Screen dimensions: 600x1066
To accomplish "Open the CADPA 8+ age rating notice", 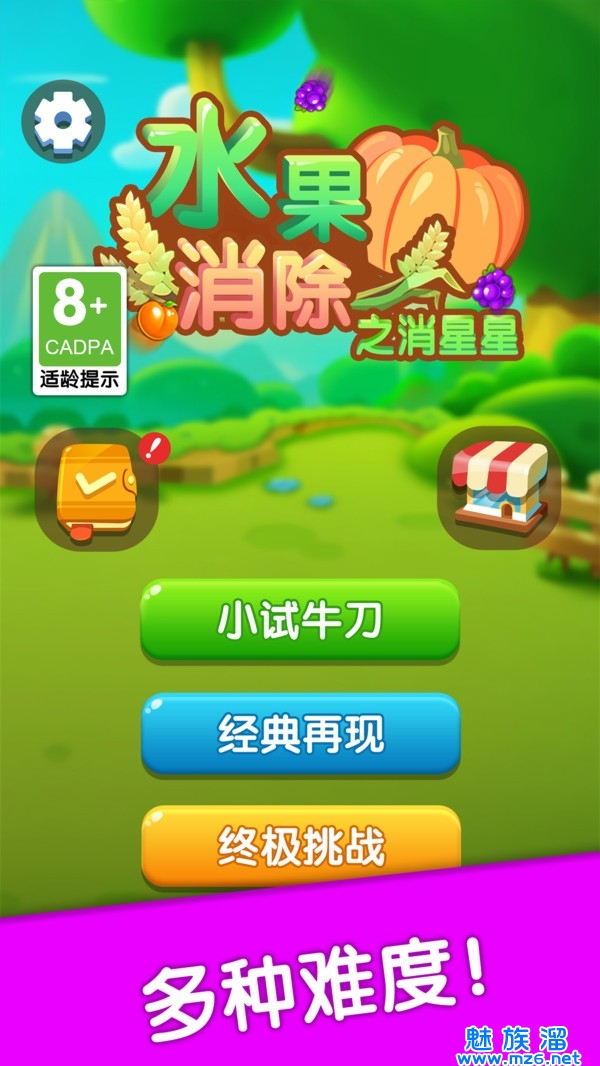I will click(80, 330).
